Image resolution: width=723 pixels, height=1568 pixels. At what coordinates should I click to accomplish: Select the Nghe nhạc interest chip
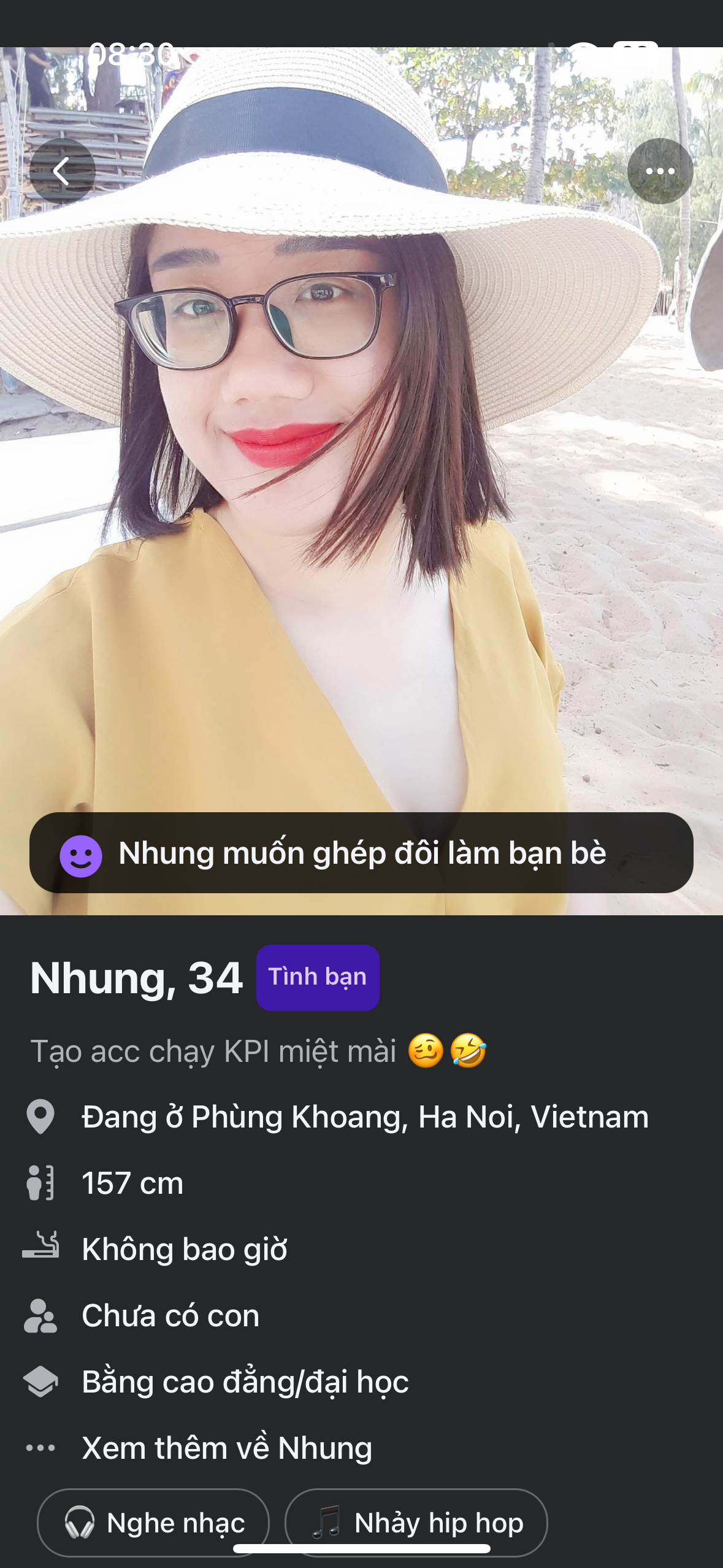click(x=153, y=1522)
